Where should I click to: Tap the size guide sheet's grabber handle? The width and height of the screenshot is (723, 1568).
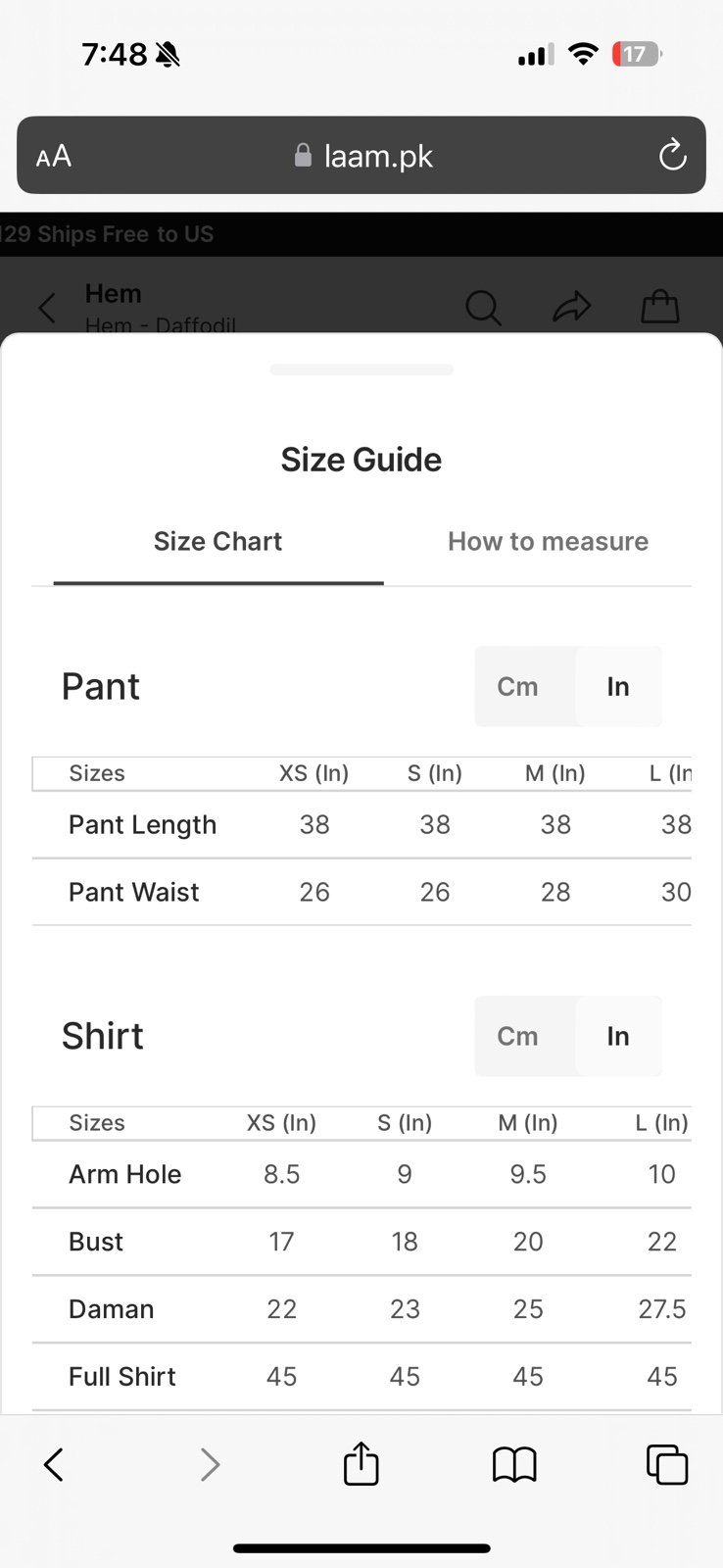361,369
